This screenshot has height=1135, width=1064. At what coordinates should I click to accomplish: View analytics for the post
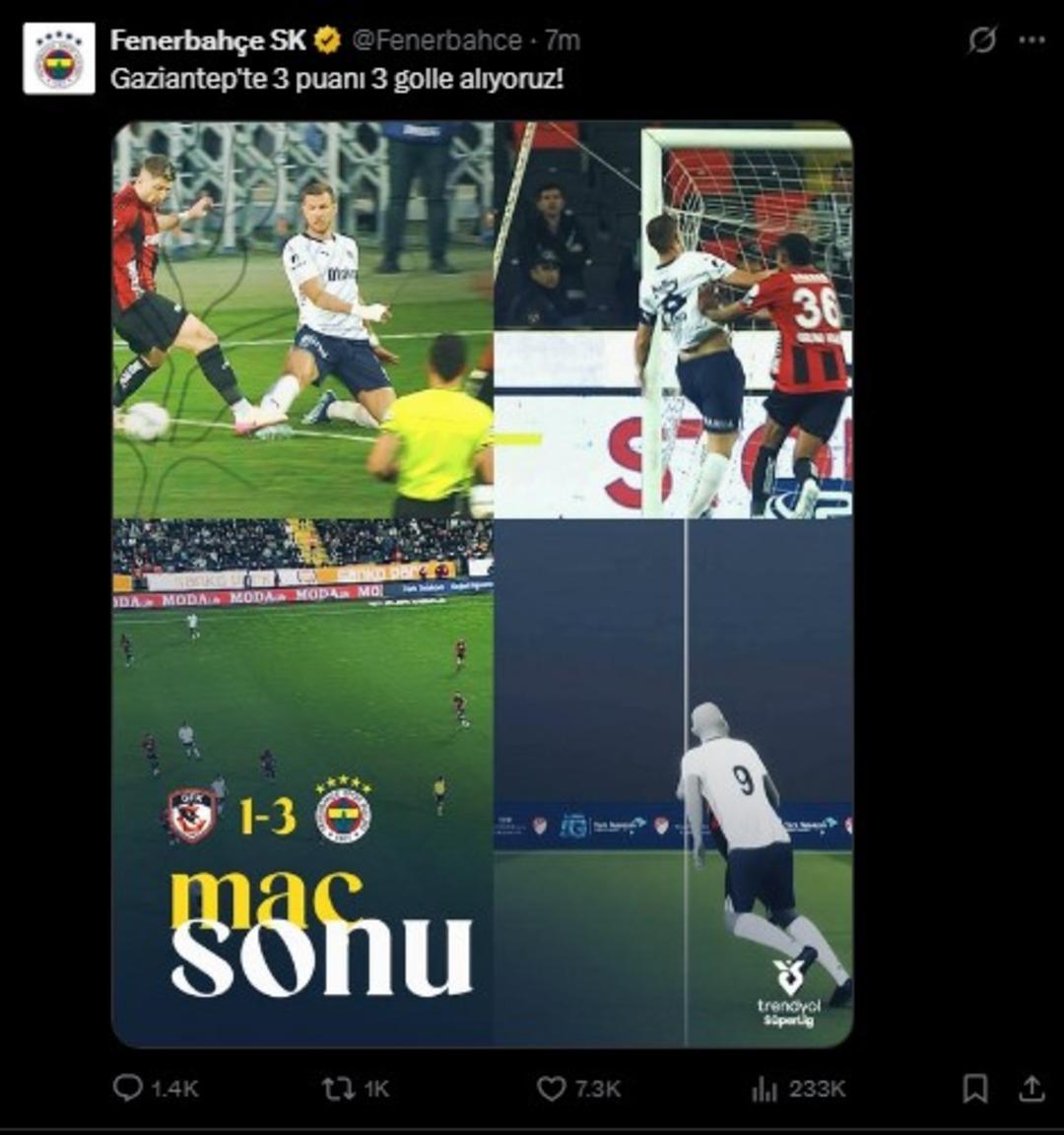pos(765,1088)
